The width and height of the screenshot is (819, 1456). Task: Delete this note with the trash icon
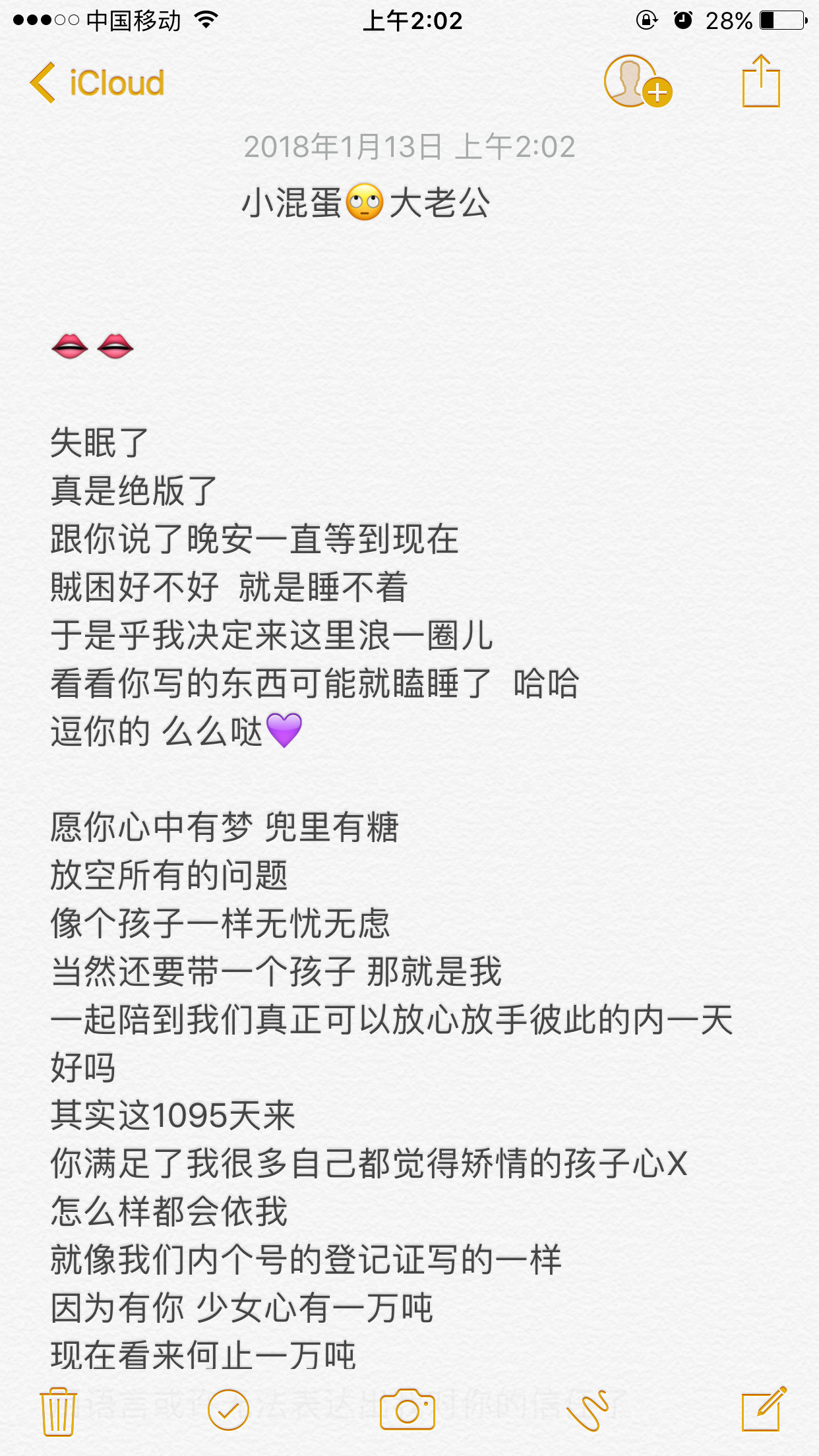[58, 1411]
